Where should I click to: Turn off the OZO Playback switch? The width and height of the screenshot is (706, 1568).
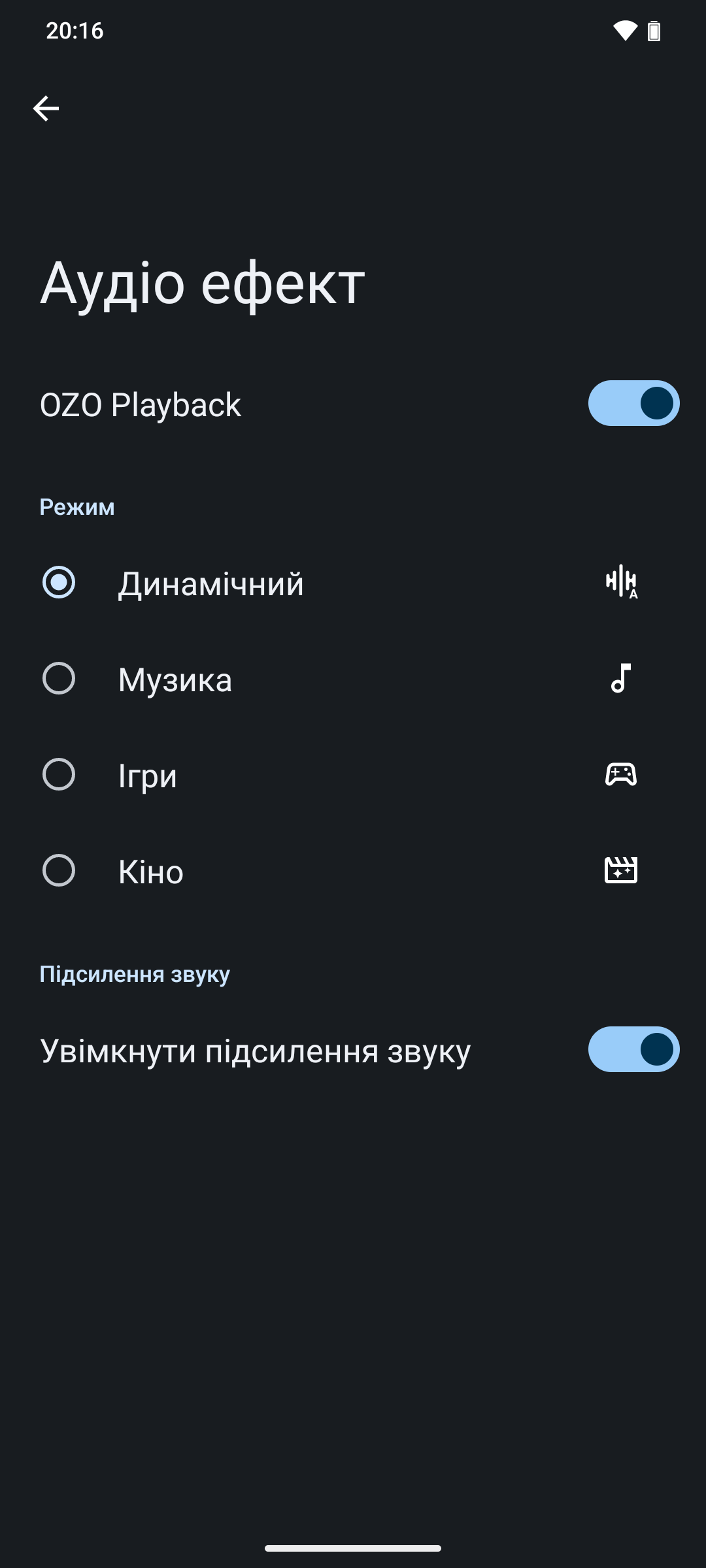633,403
